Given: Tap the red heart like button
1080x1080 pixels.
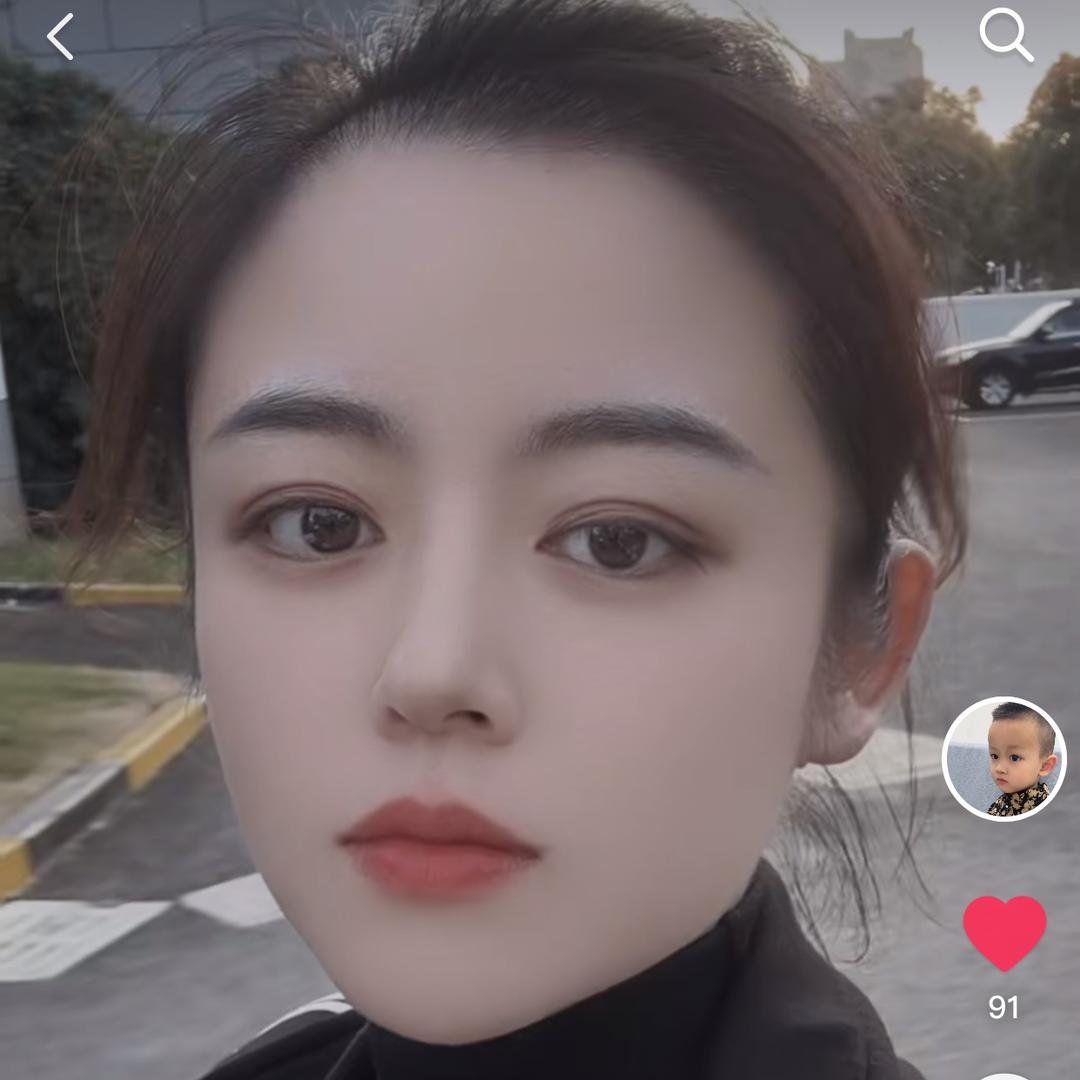Looking at the screenshot, I should [x=1004, y=932].
